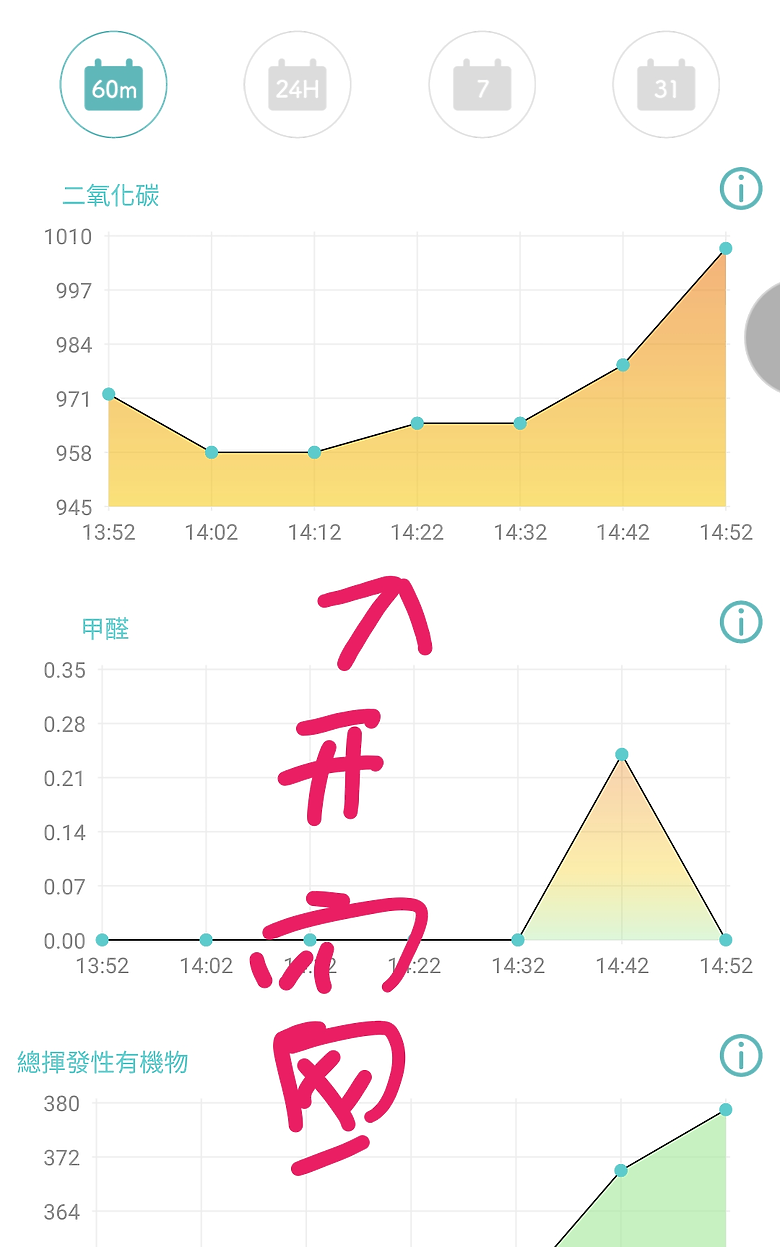Screen dimensions: 780x1247
Task: Open info for 二氧化碳 chart
Action: click(741, 188)
